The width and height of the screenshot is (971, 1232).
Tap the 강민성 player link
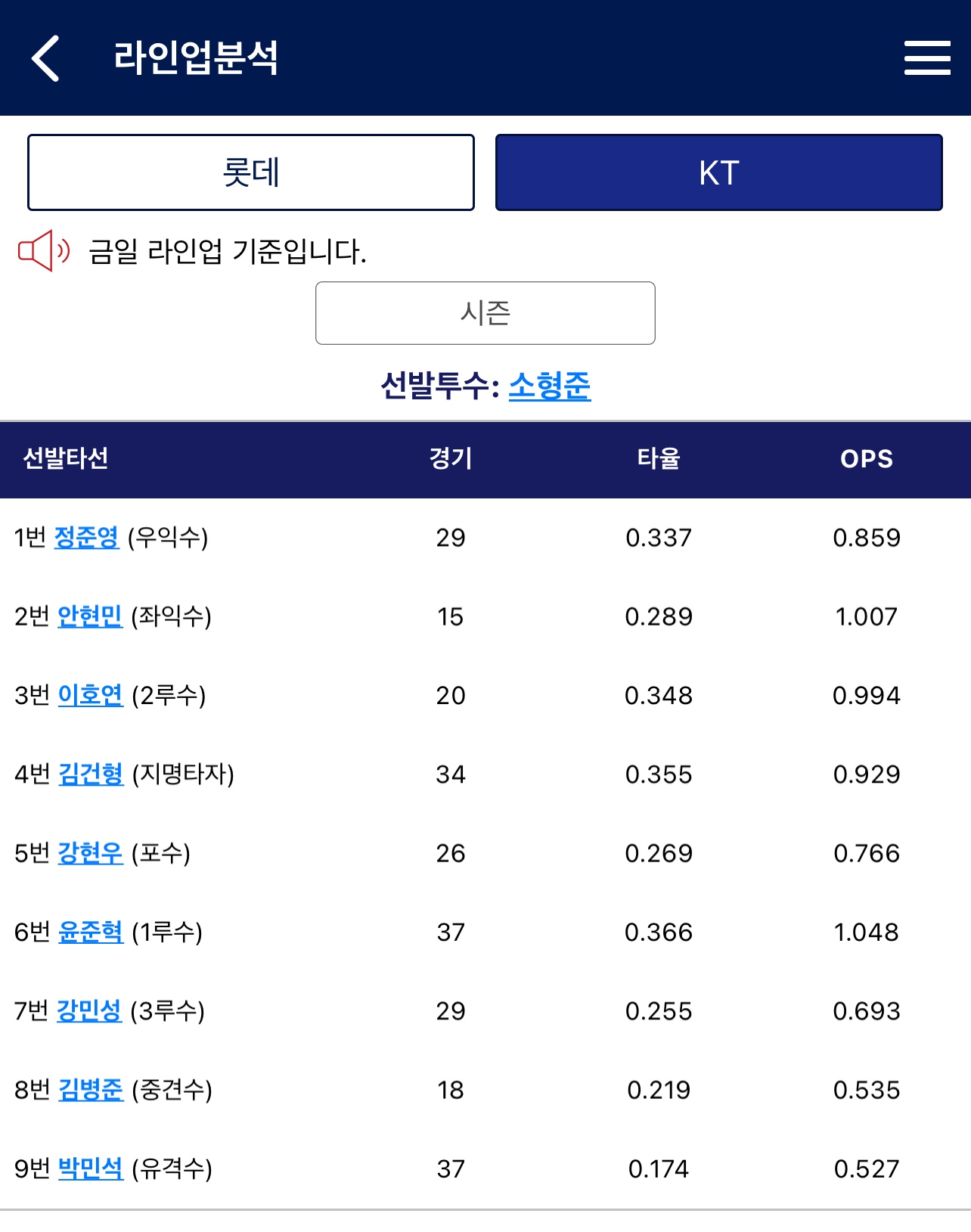coord(89,1010)
